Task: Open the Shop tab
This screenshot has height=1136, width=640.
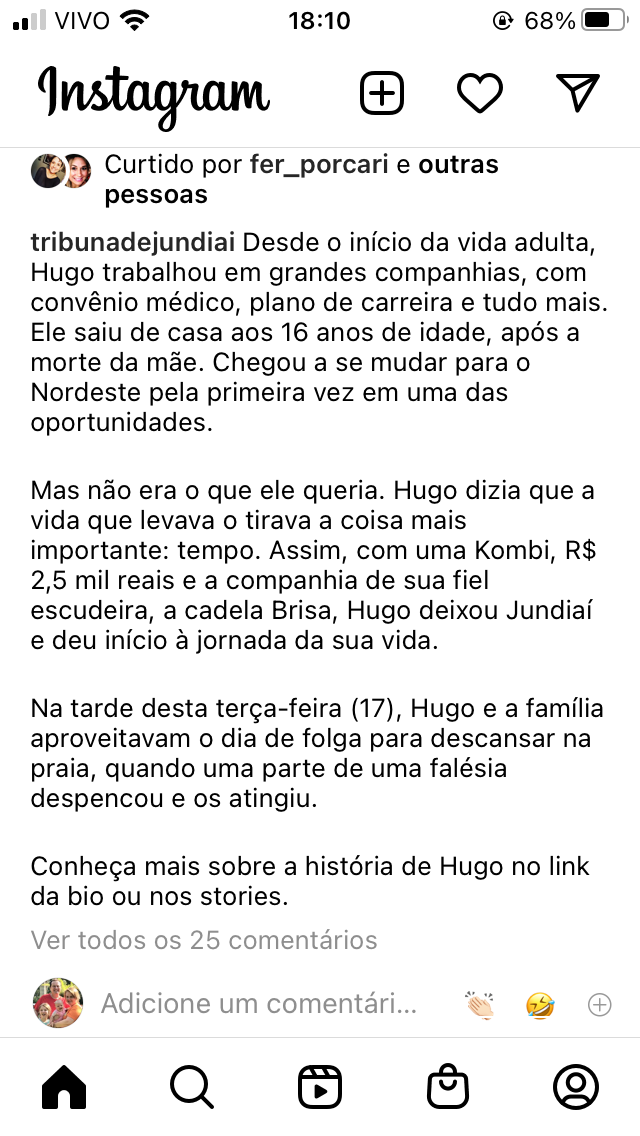Action: point(448,1086)
